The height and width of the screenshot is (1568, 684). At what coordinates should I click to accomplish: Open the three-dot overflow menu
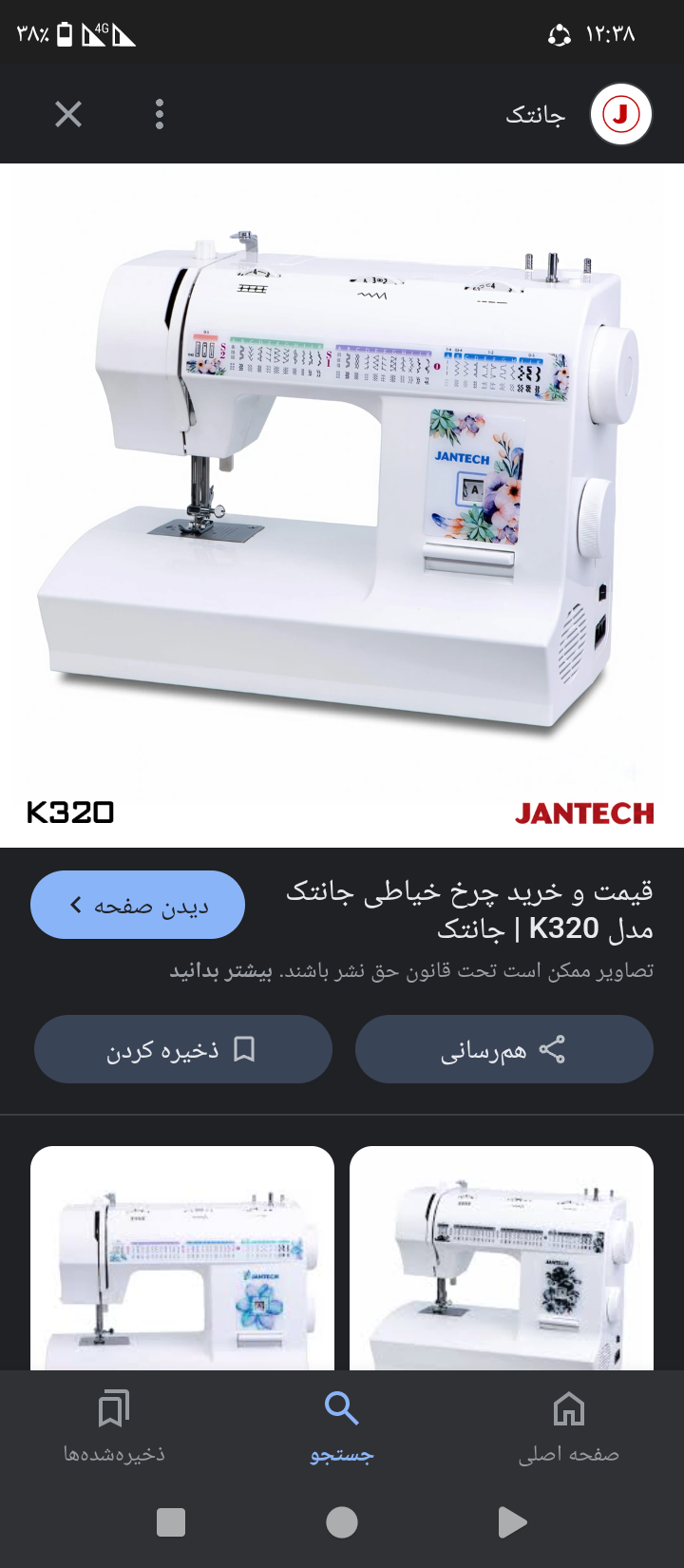160,115
